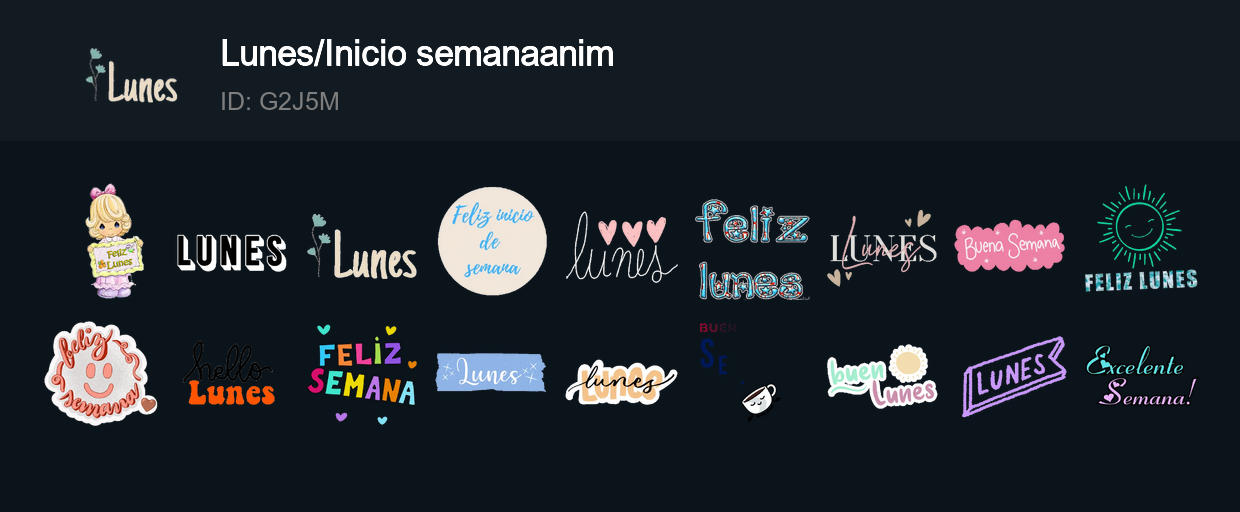Pick the round Feliz inicio de semana sticker
1240x512 pixels.
(492, 241)
